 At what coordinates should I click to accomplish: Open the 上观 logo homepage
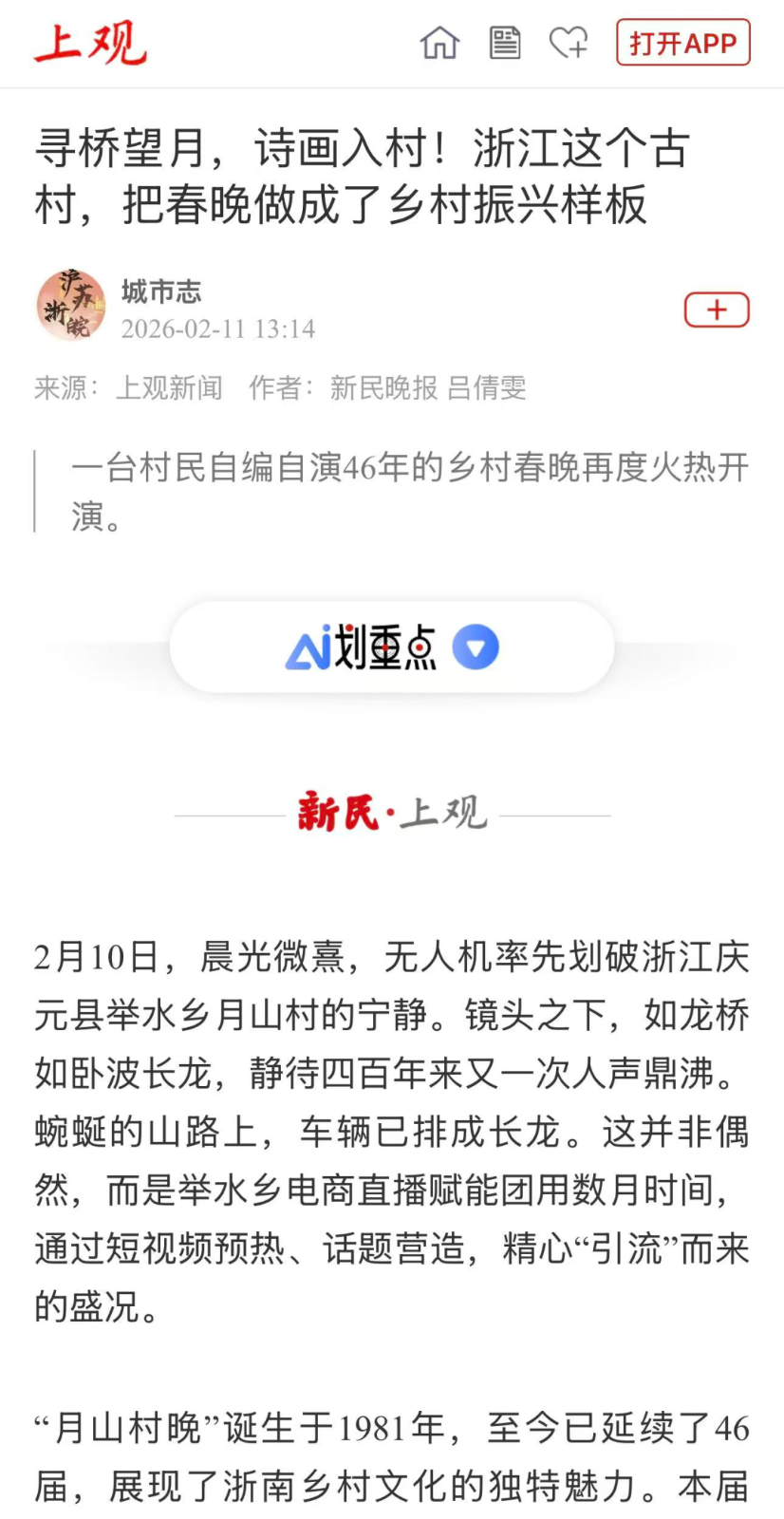pos(91,44)
